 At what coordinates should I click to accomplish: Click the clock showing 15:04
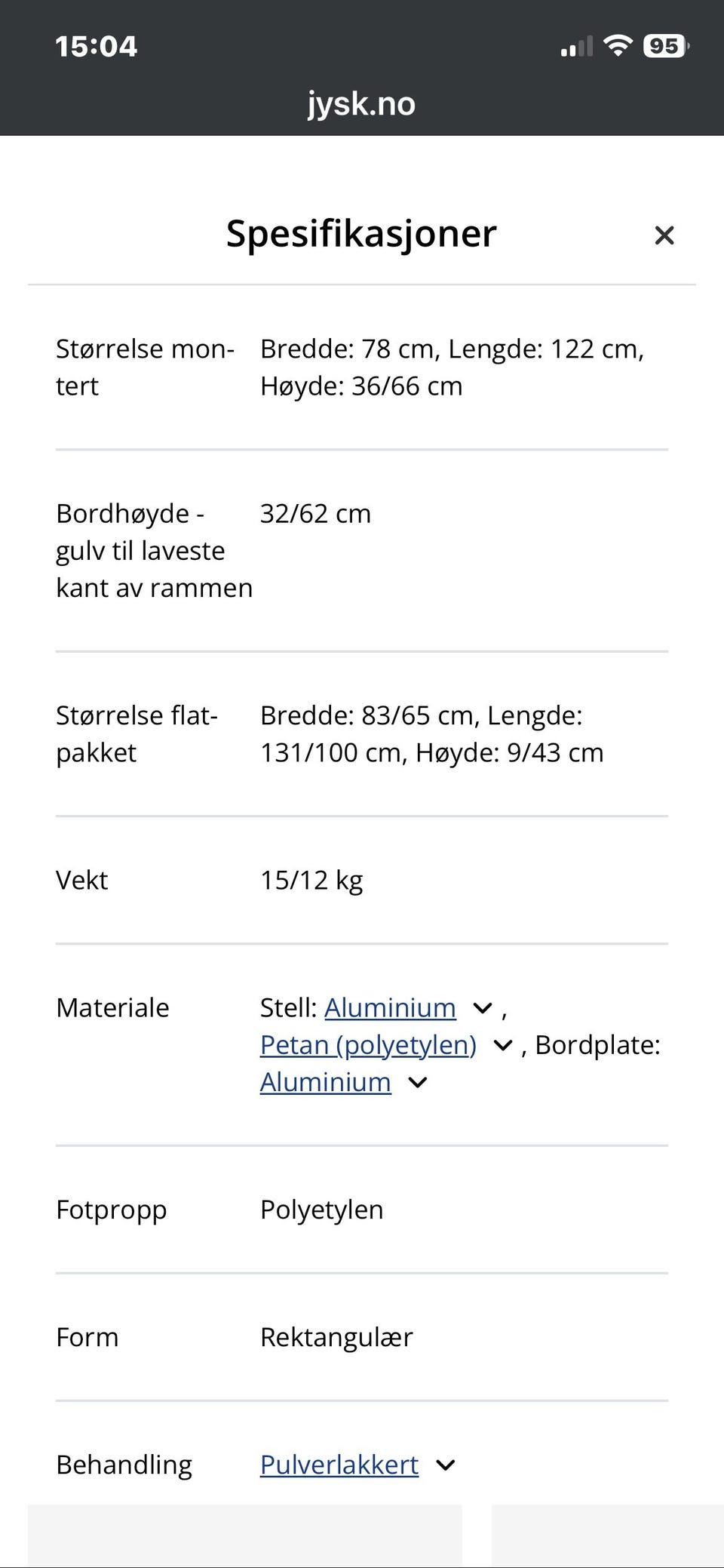click(x=97, y=45)
